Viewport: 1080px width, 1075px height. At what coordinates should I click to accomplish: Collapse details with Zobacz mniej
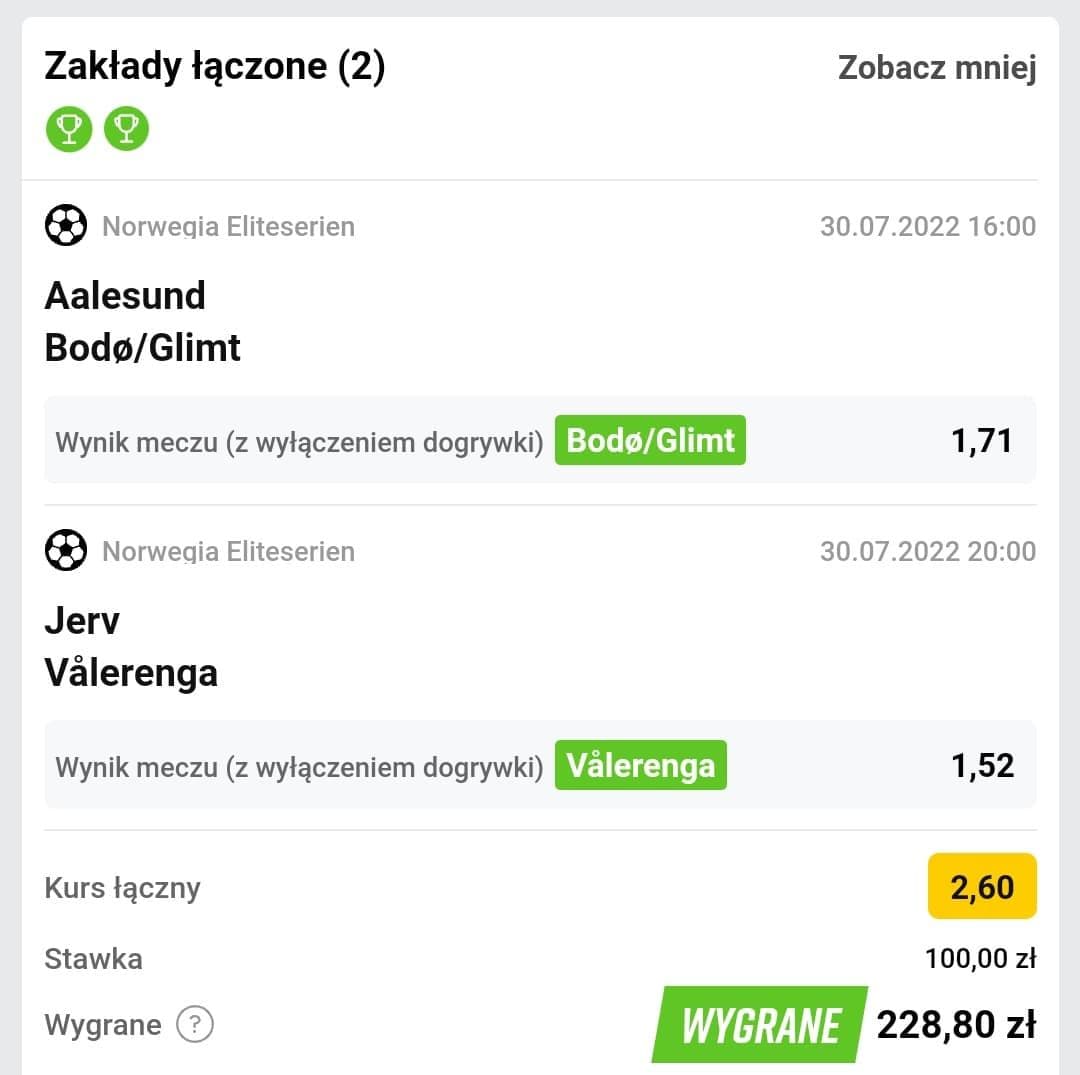(x=936, y=69)
